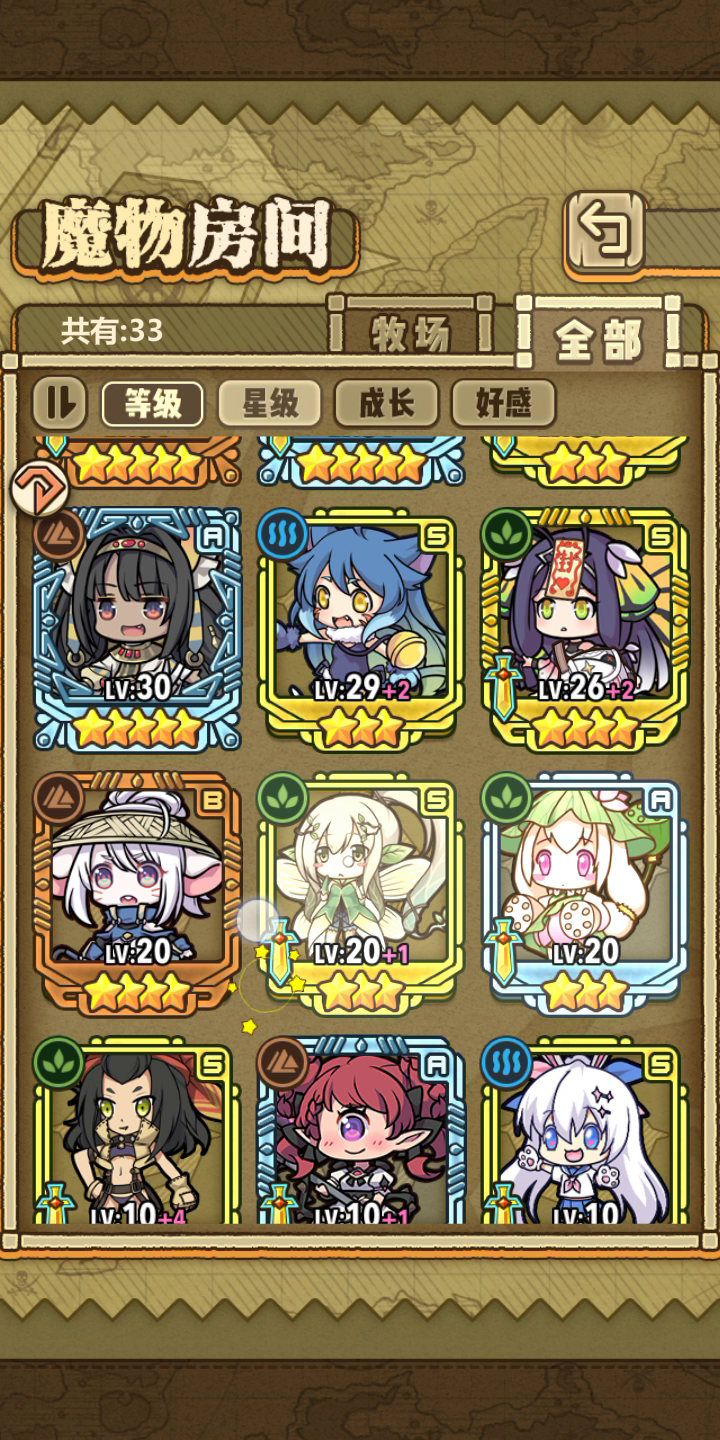Open the LV:20 straw-hat monster card
This screenshot has width=720, height=1440.
138,890
